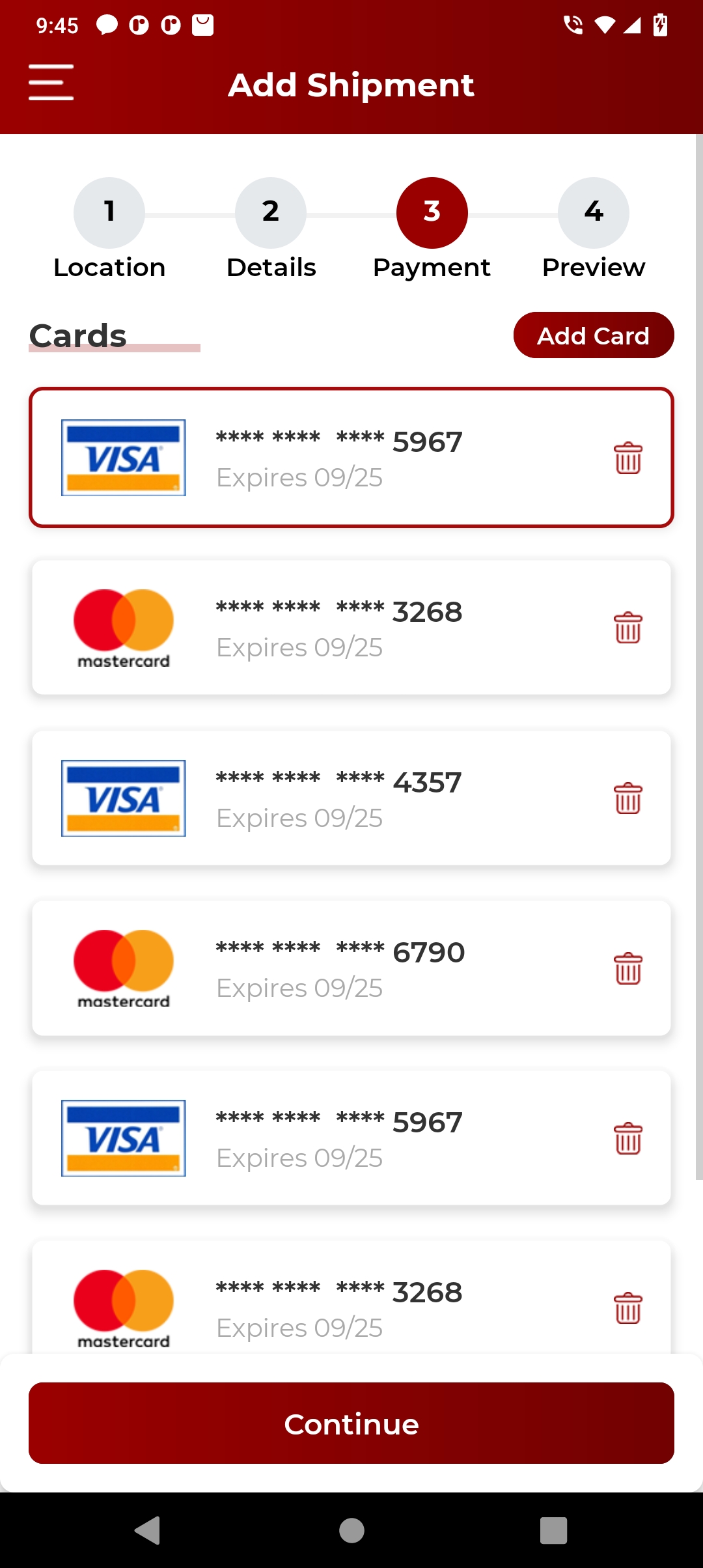Go back using the system back button
703x1568 pixels.
(x=148, y=1530)
